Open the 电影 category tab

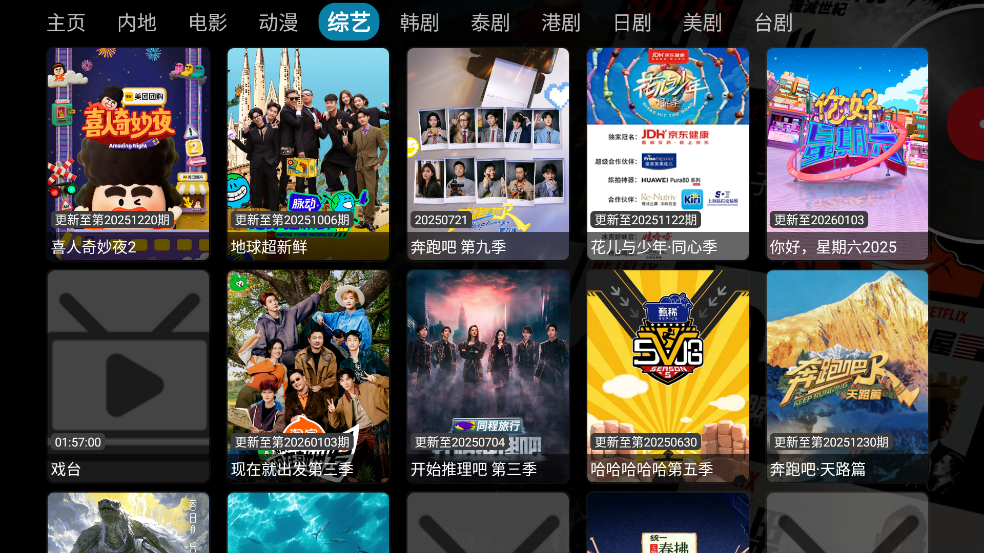[208, 22]
